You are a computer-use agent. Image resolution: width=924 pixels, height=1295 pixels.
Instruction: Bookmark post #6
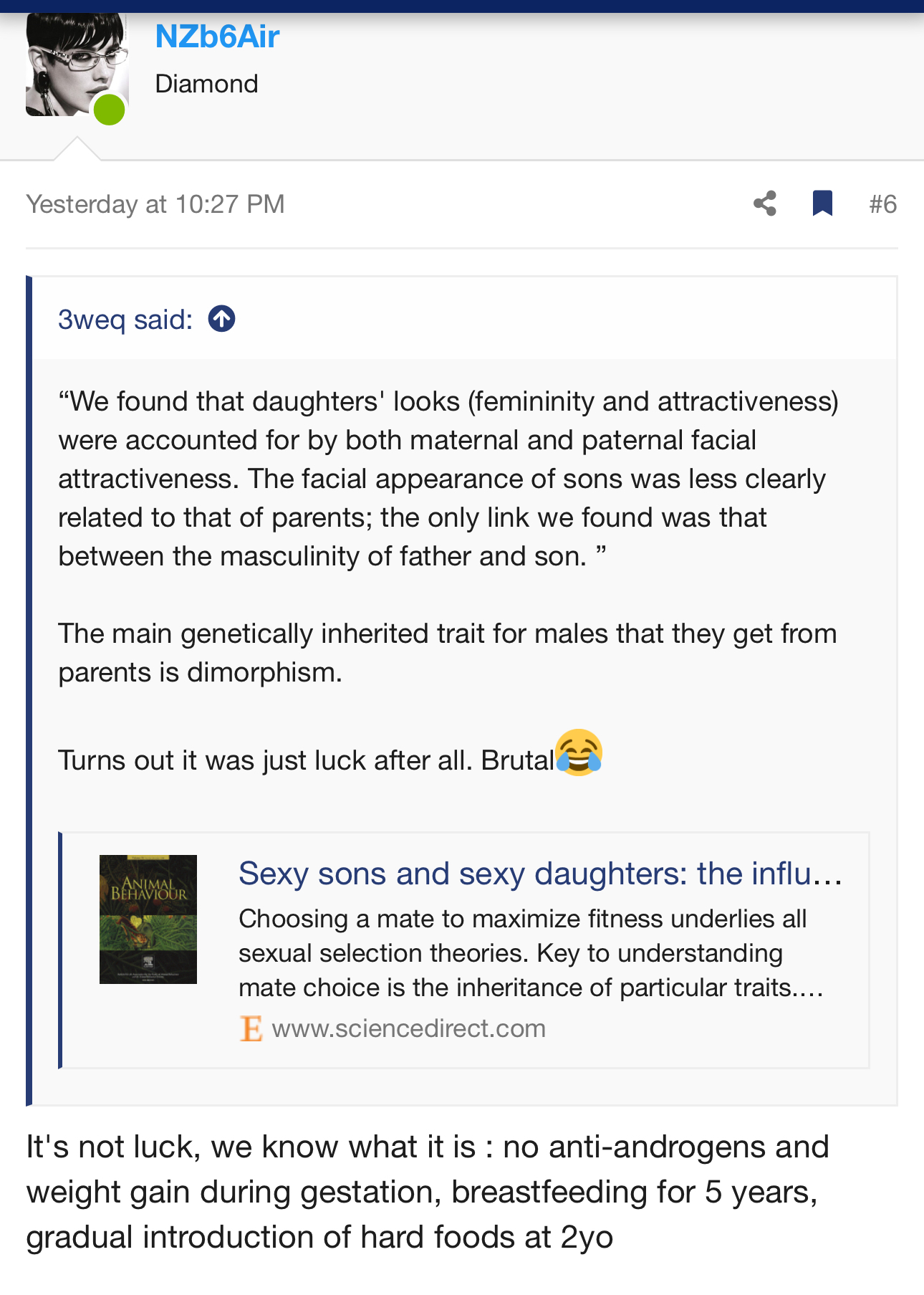coord(822,204)
